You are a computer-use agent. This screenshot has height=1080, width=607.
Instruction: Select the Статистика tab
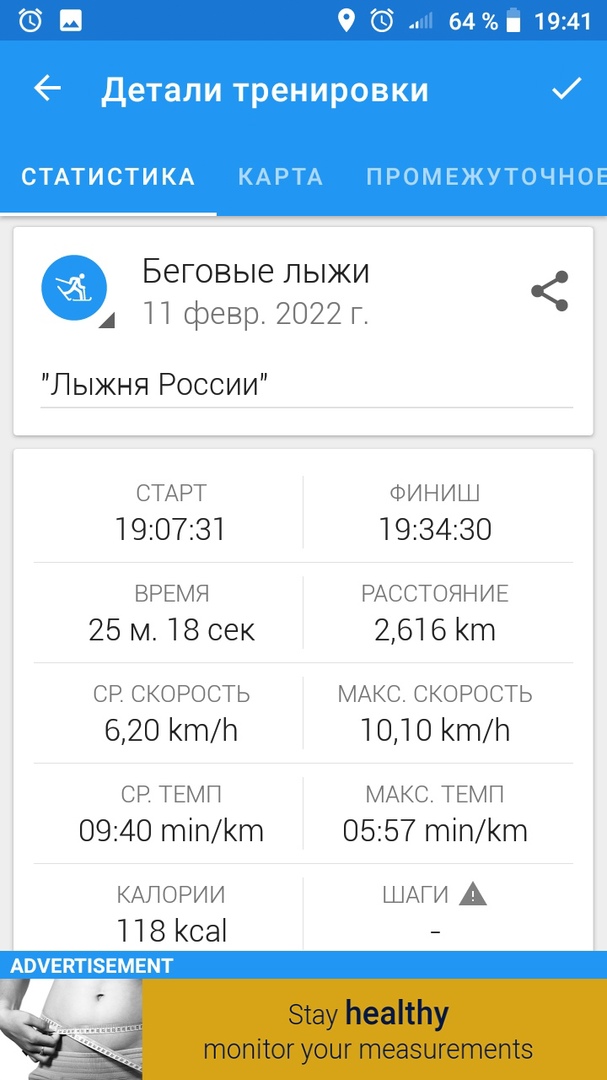tap(108, 177)
